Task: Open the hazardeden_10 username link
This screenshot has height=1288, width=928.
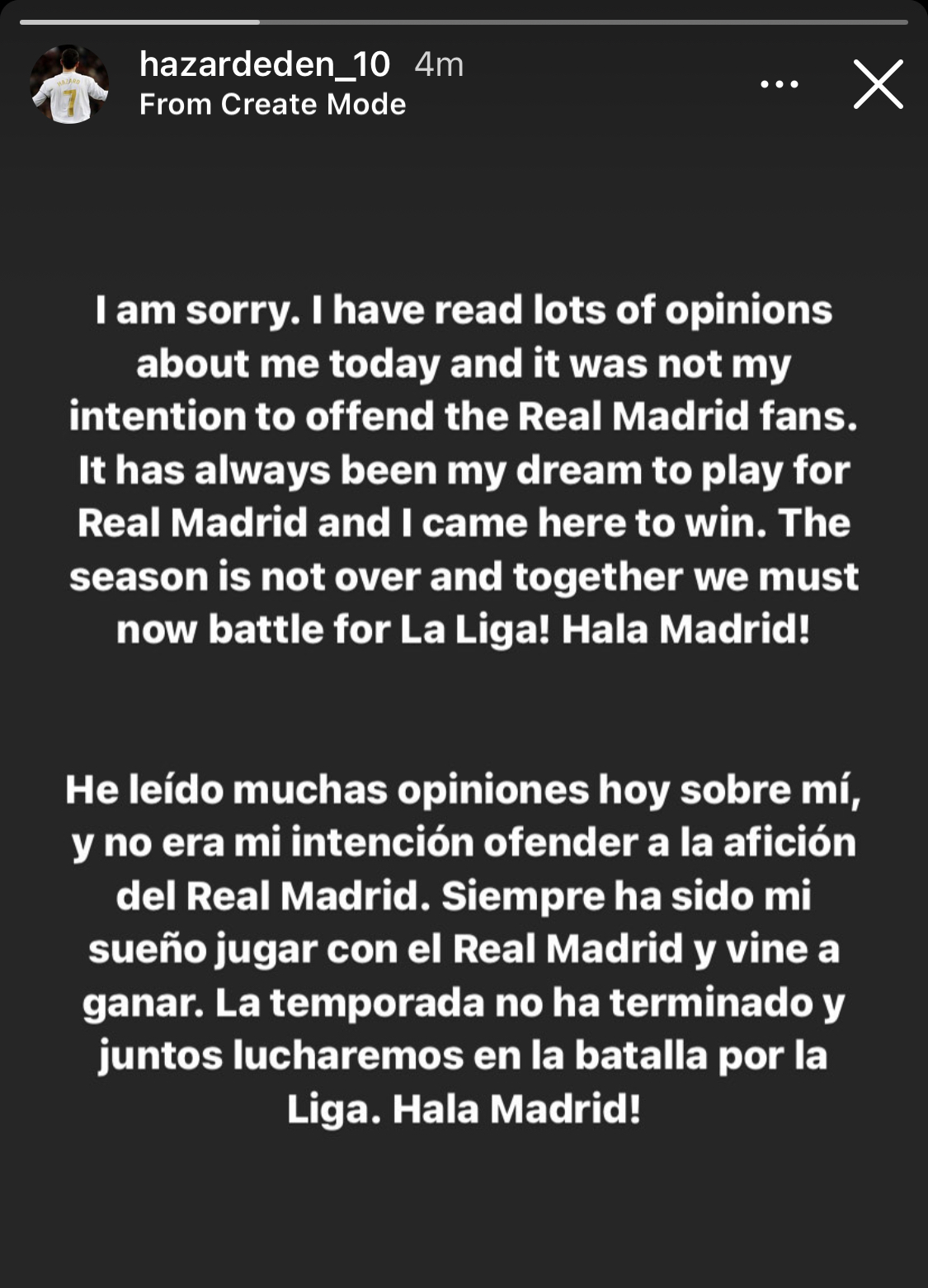Action: pyautogui.click(x=264, y=64)
